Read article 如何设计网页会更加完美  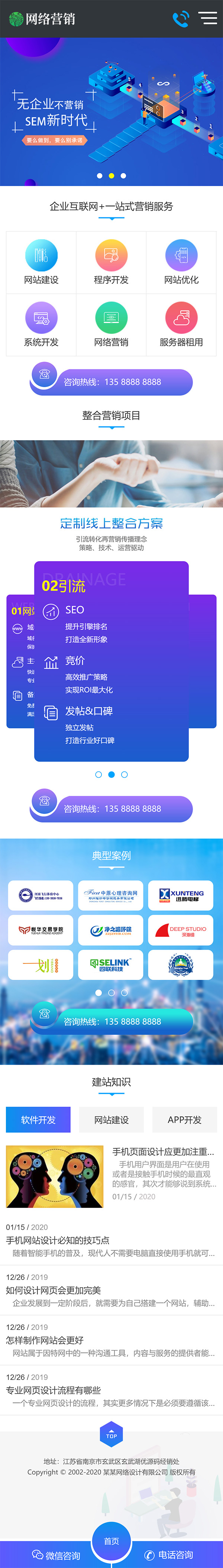click(54, 1290)
